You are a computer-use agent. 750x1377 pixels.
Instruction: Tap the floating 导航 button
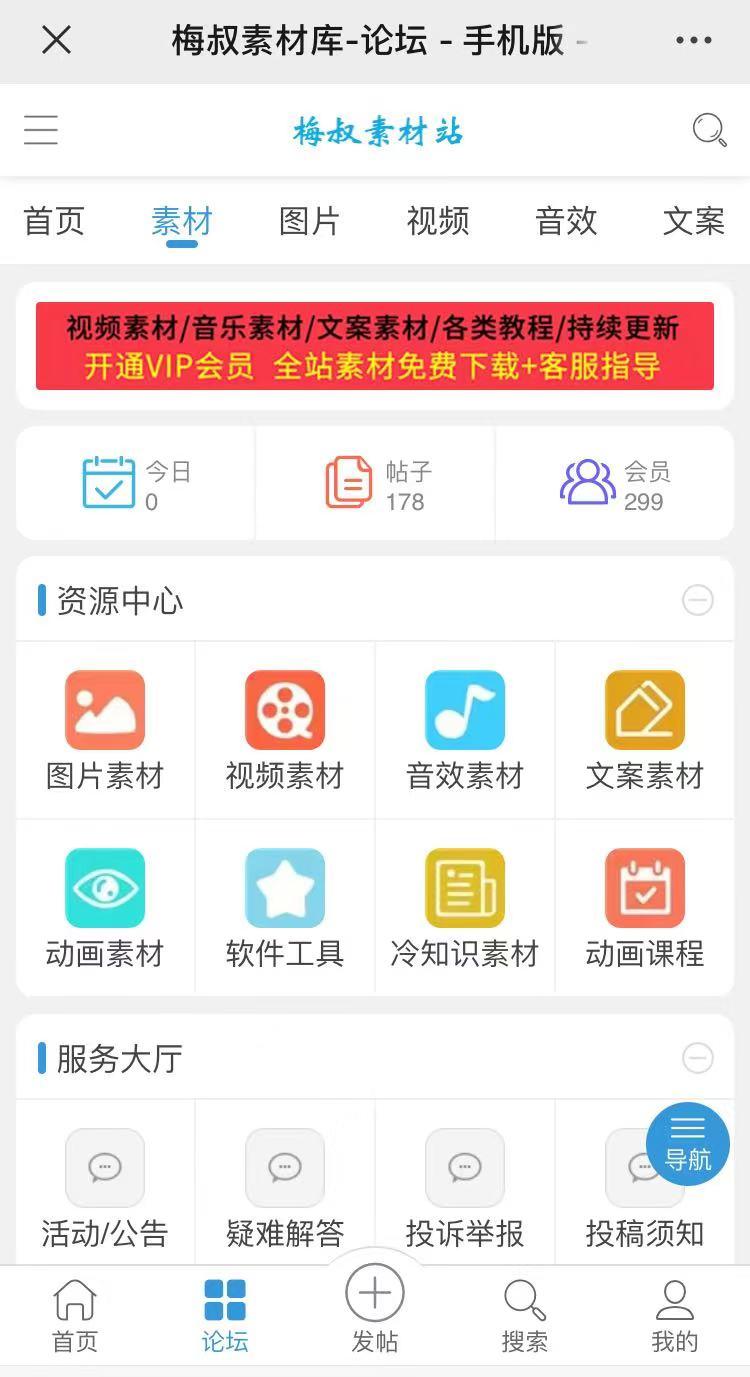coord(688,1144)
